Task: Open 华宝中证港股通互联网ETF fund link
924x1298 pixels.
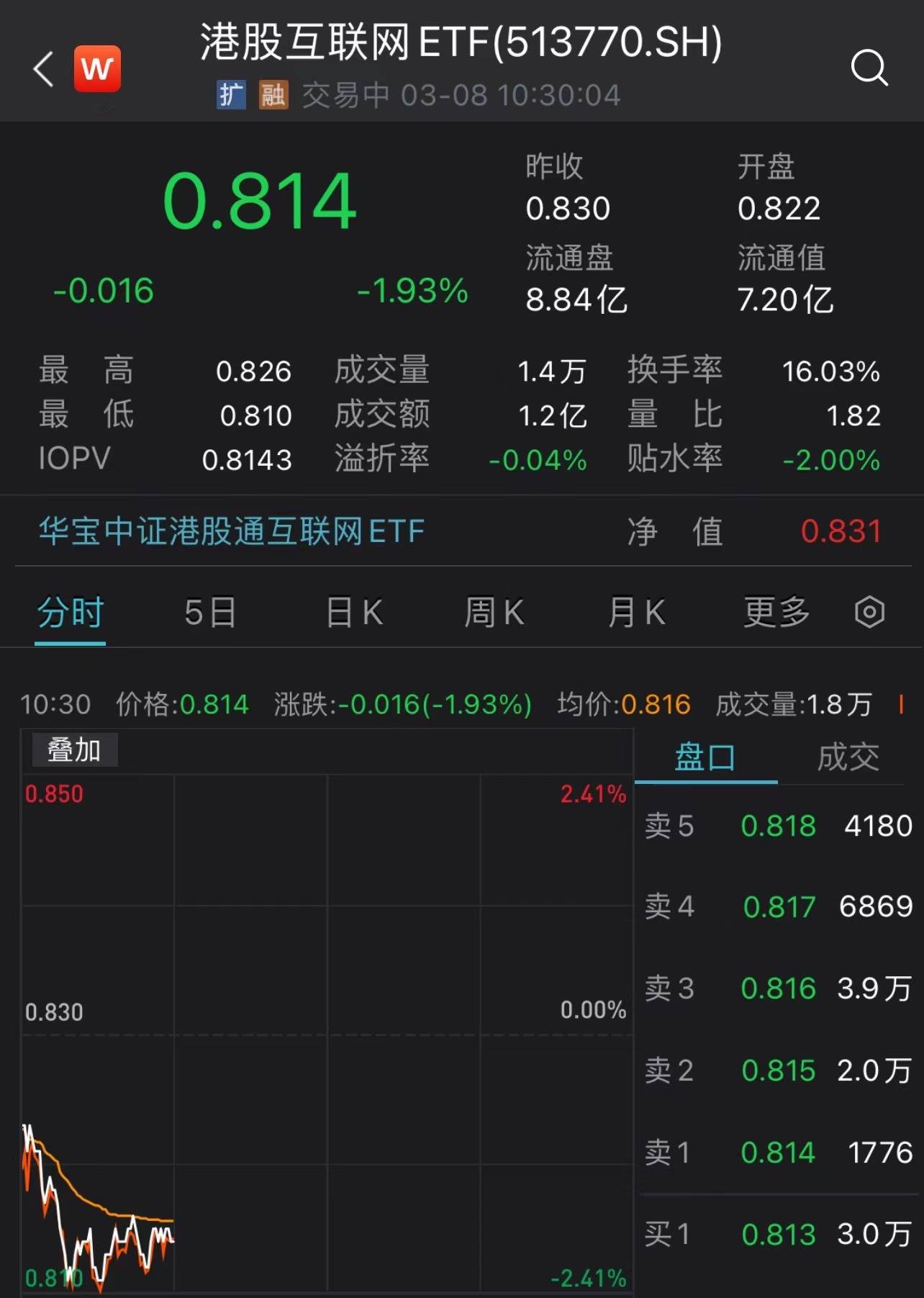Action: click(x=231, y=532)
